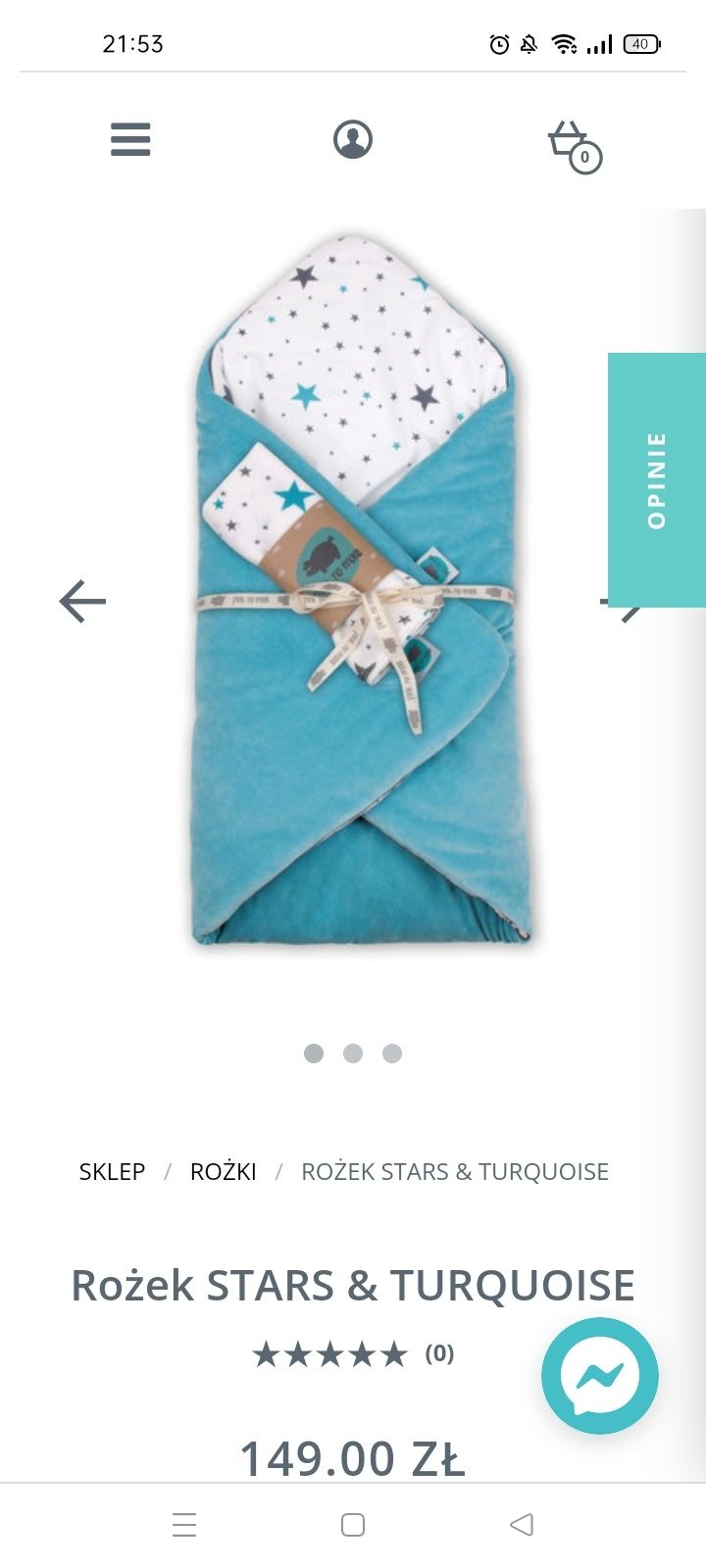This screenshot has width=706, height=1568.
Task: Open the user account icon
Action: click(353, 139)
